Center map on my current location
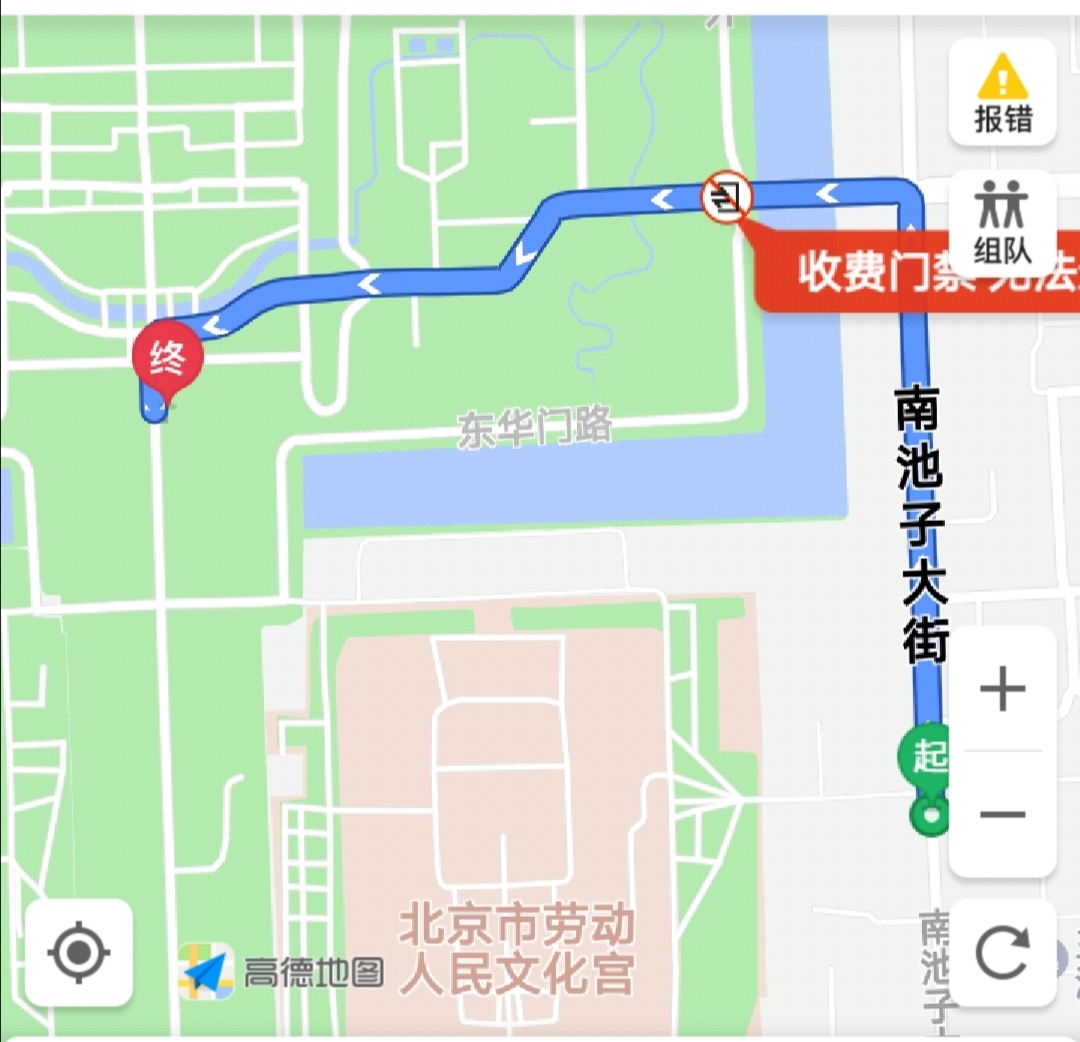Image resolution: width=1080 pixels, height=1042 pixels. [x=79, y=952]
